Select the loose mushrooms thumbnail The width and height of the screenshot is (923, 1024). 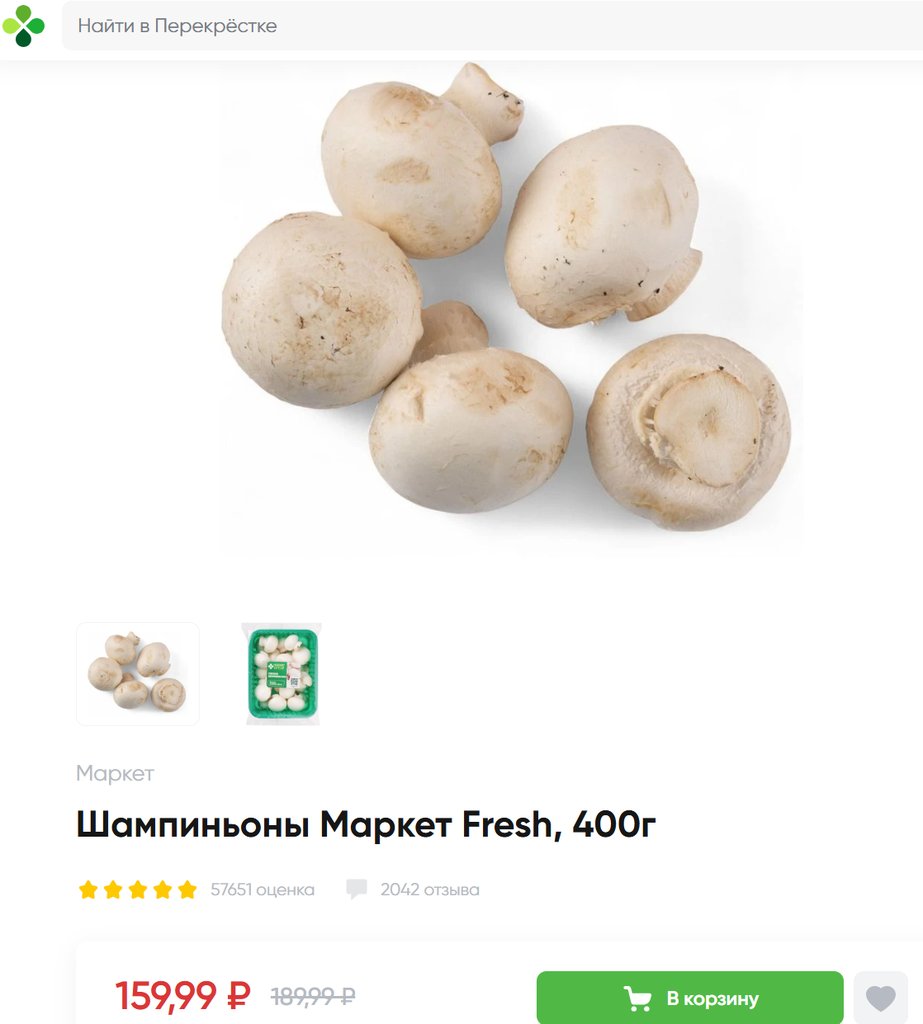[x=138, y=673]
